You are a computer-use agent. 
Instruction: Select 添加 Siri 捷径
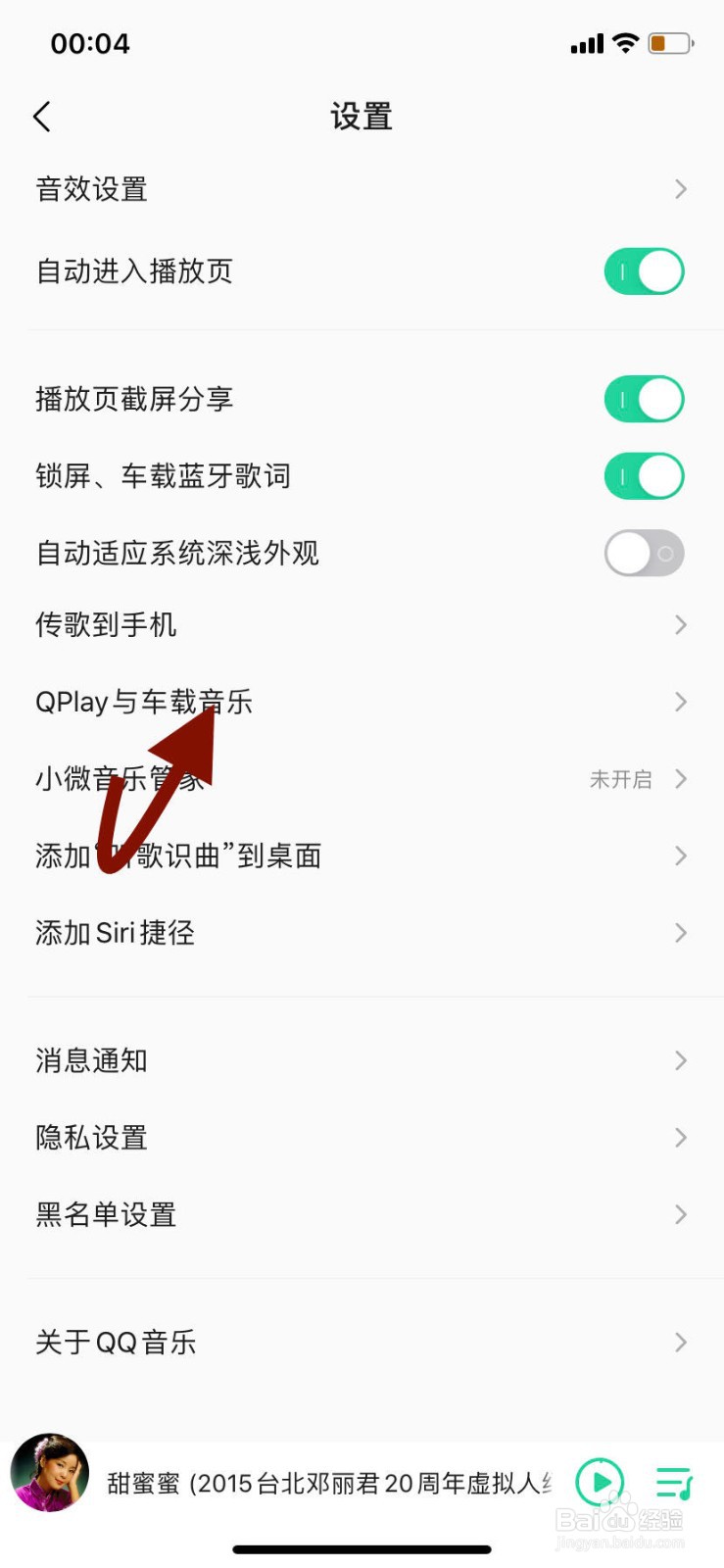coord(362,932)
